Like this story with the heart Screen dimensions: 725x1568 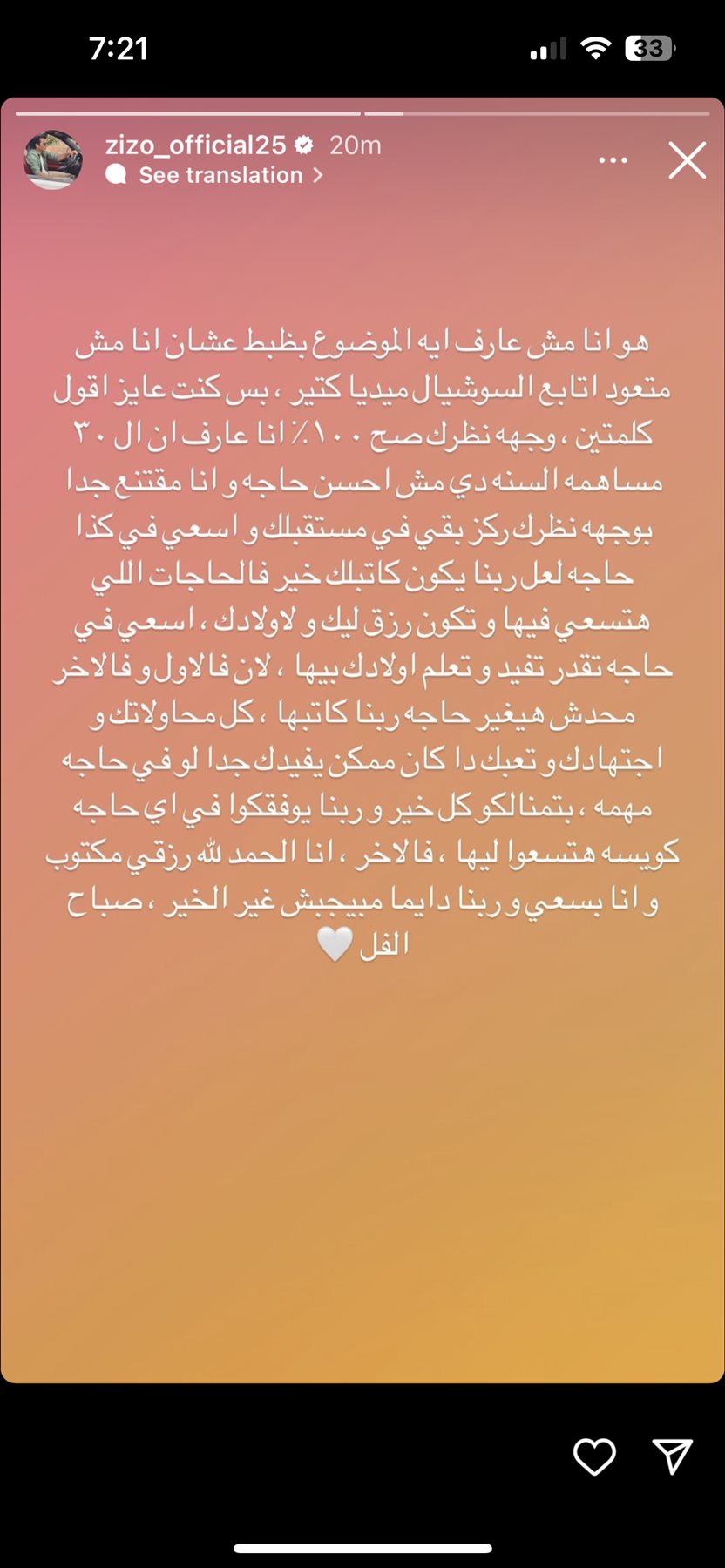[x=594, y=1456]
